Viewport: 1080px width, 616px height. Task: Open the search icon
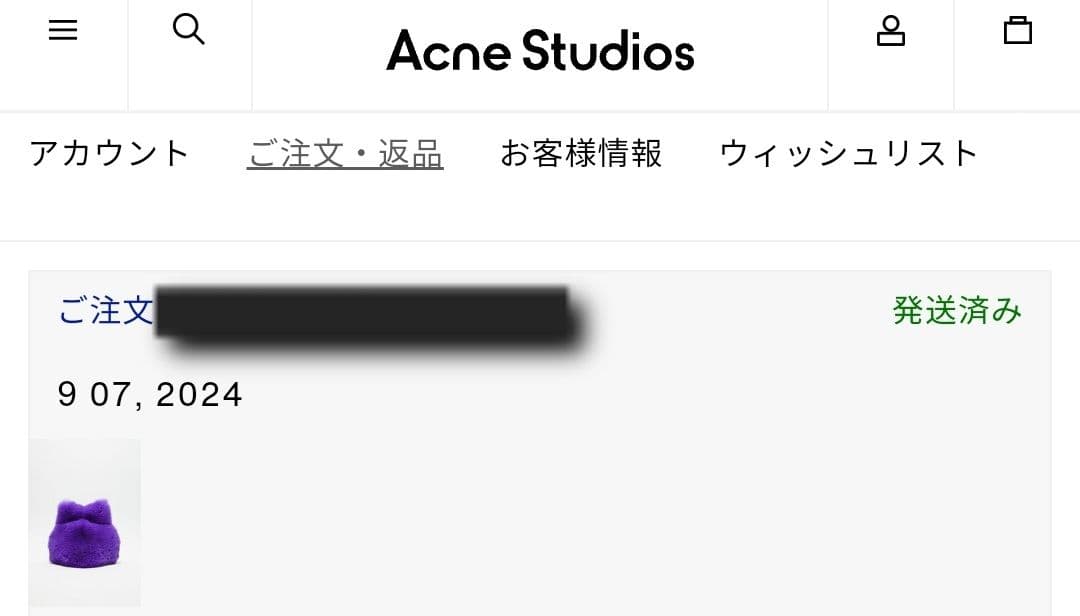pyautogui.click(x=189, y=30)
